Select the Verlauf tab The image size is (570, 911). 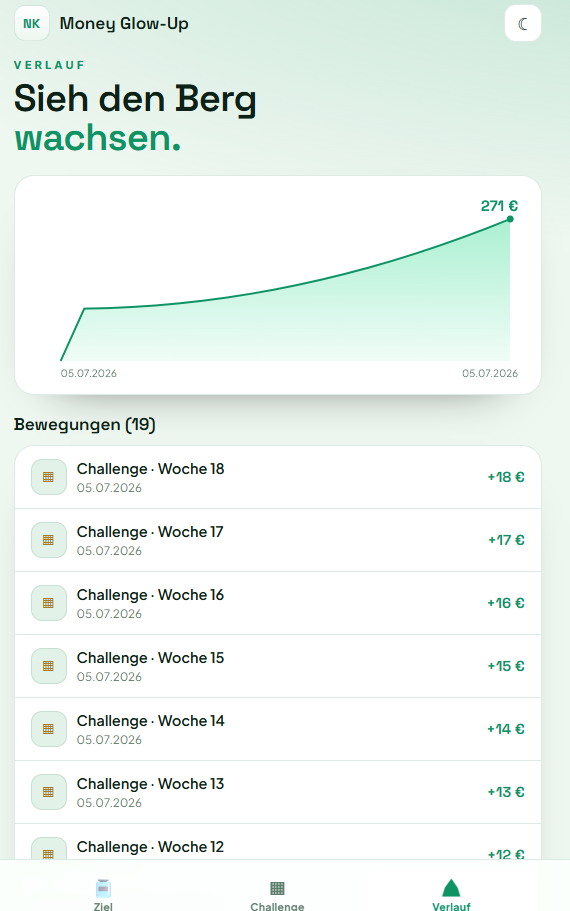[451, 894]
